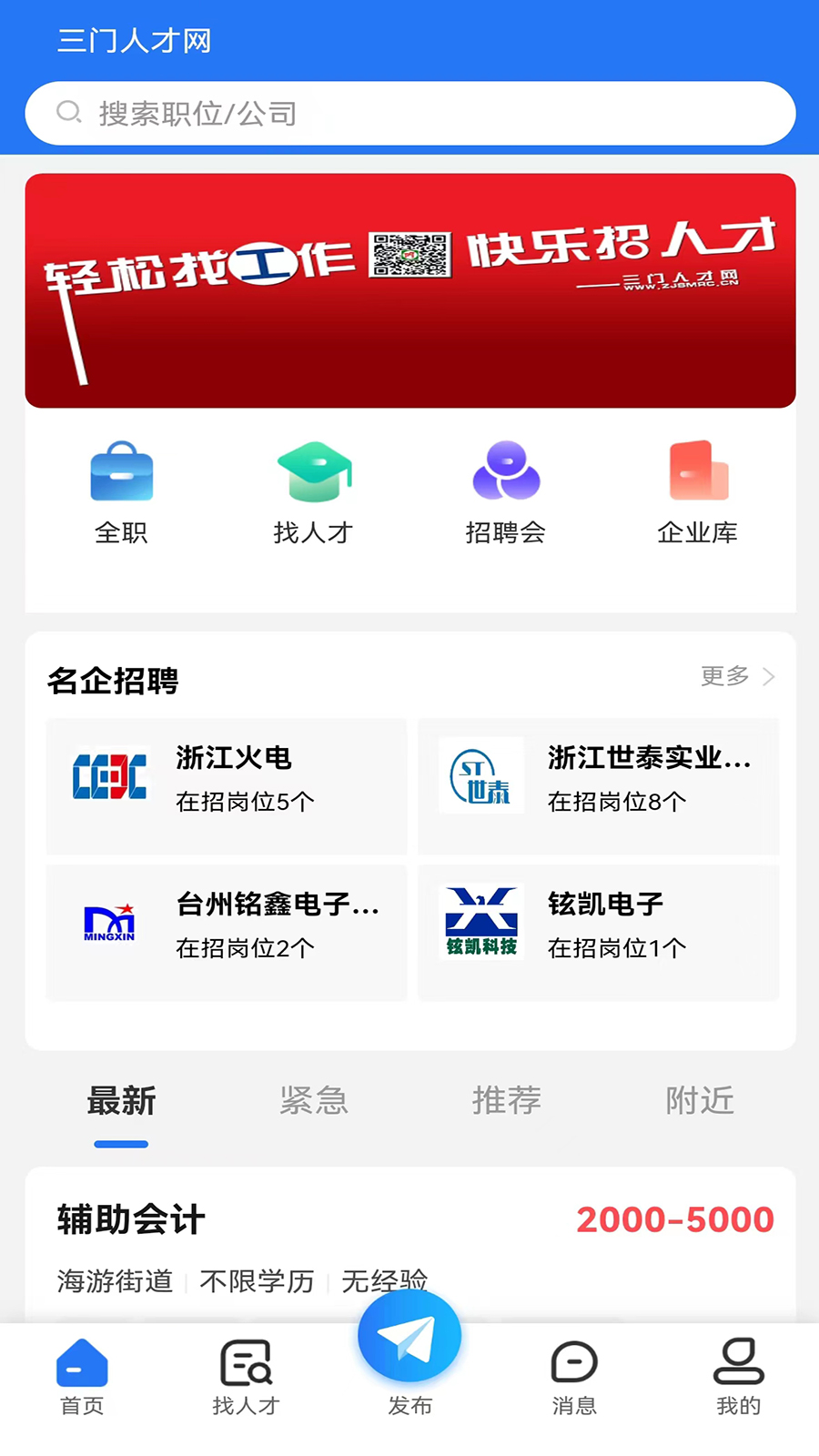This screenshot has width=819, height=1456.
Task: Open the 浙江火电 company card
Action: [226, 786]
